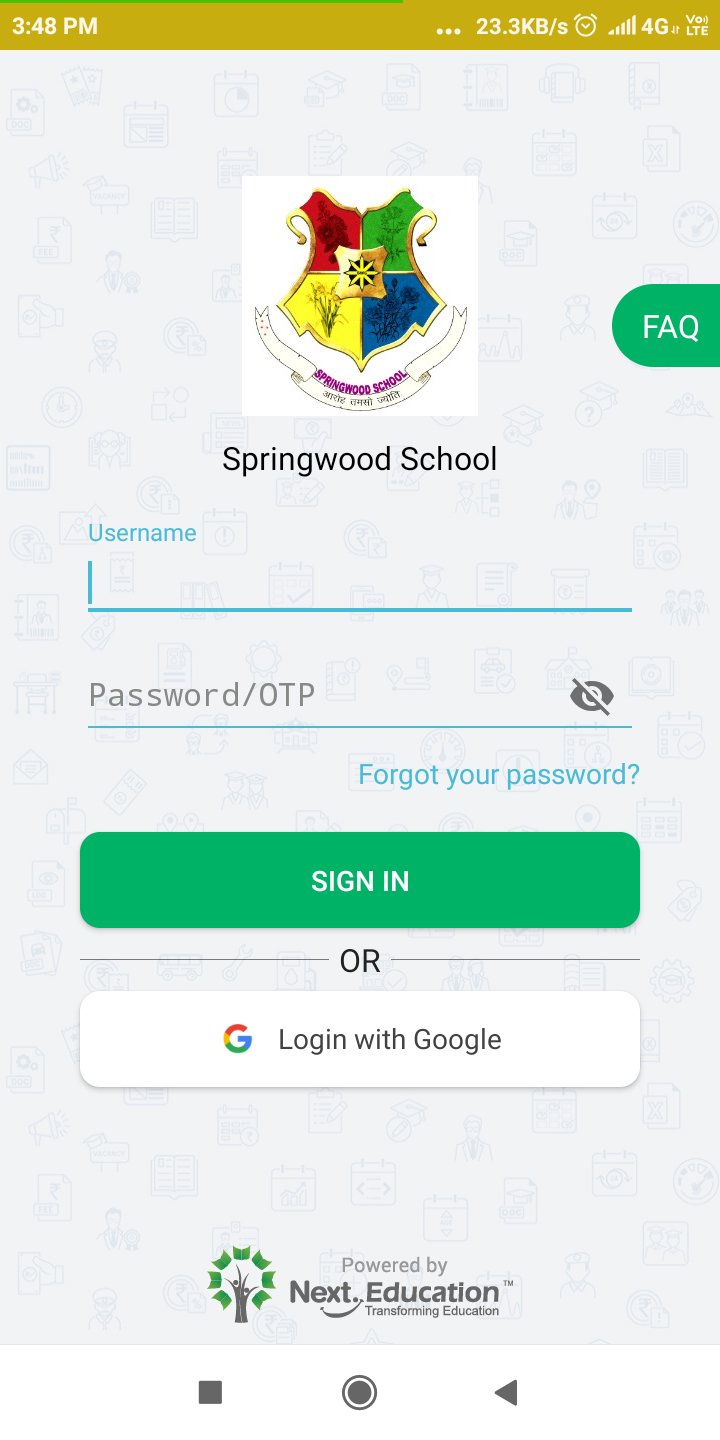
Task: Return to the home screen via the home button
Action: [x=359, y=1392]
